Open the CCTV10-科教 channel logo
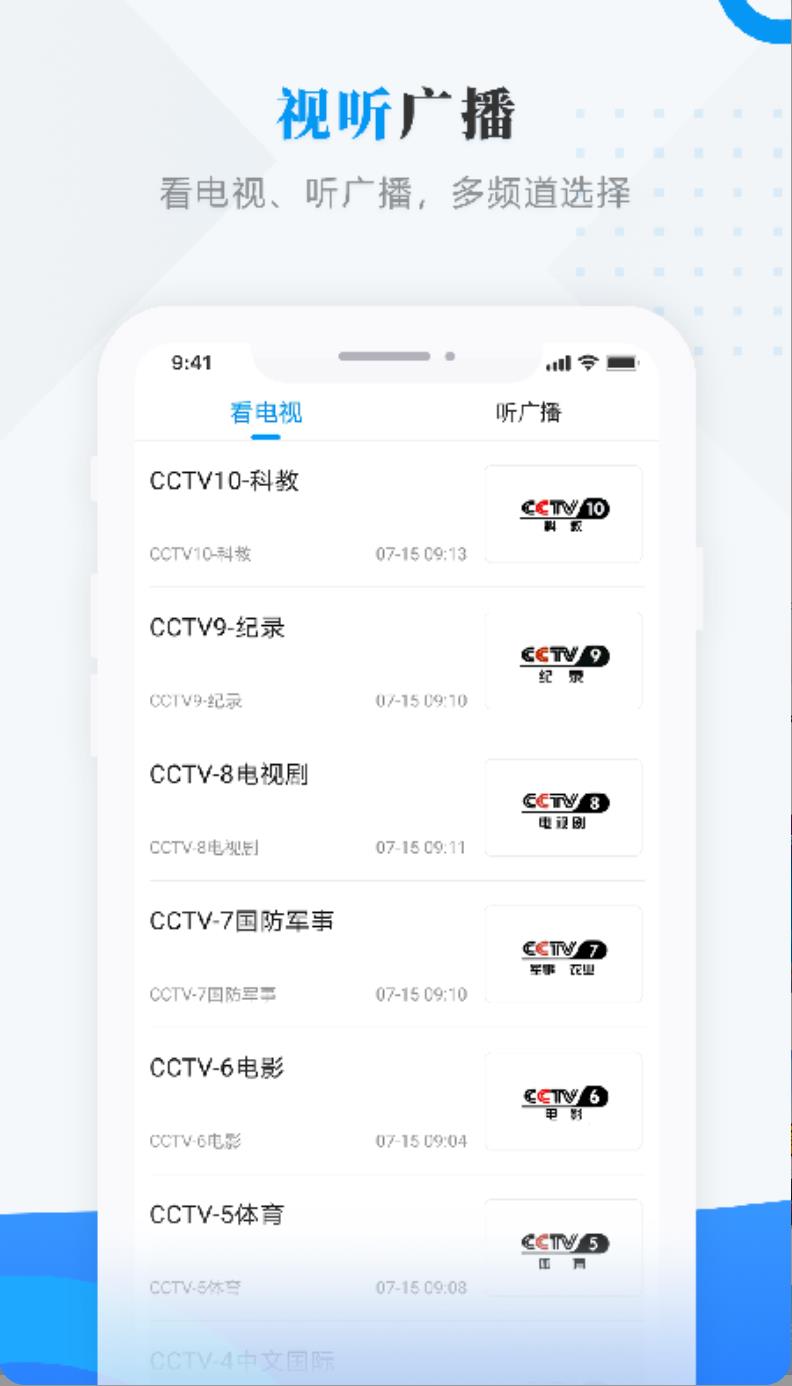 [x=563, y=513]
